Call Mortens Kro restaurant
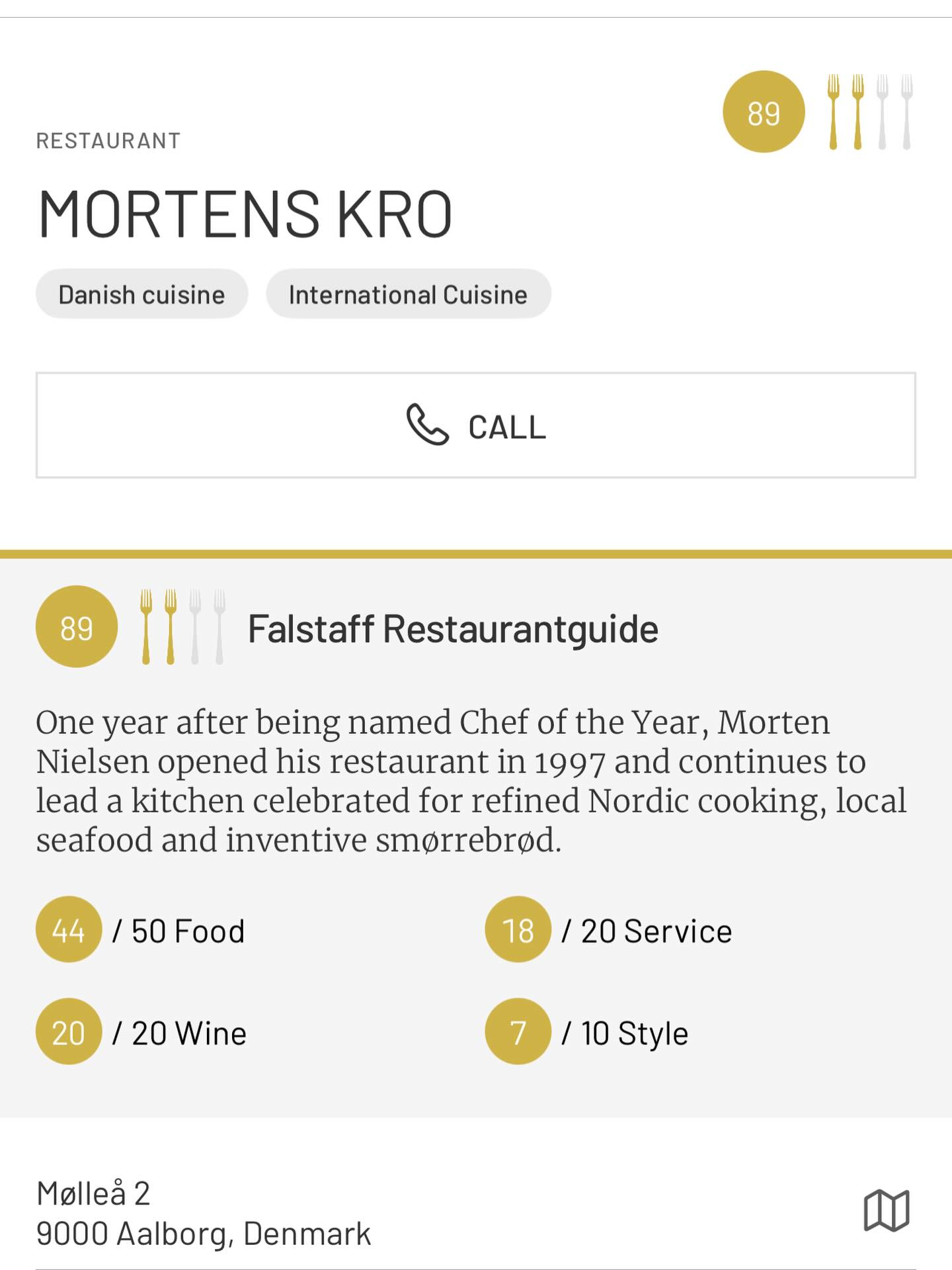952x1270 pixels. [475, 425]
